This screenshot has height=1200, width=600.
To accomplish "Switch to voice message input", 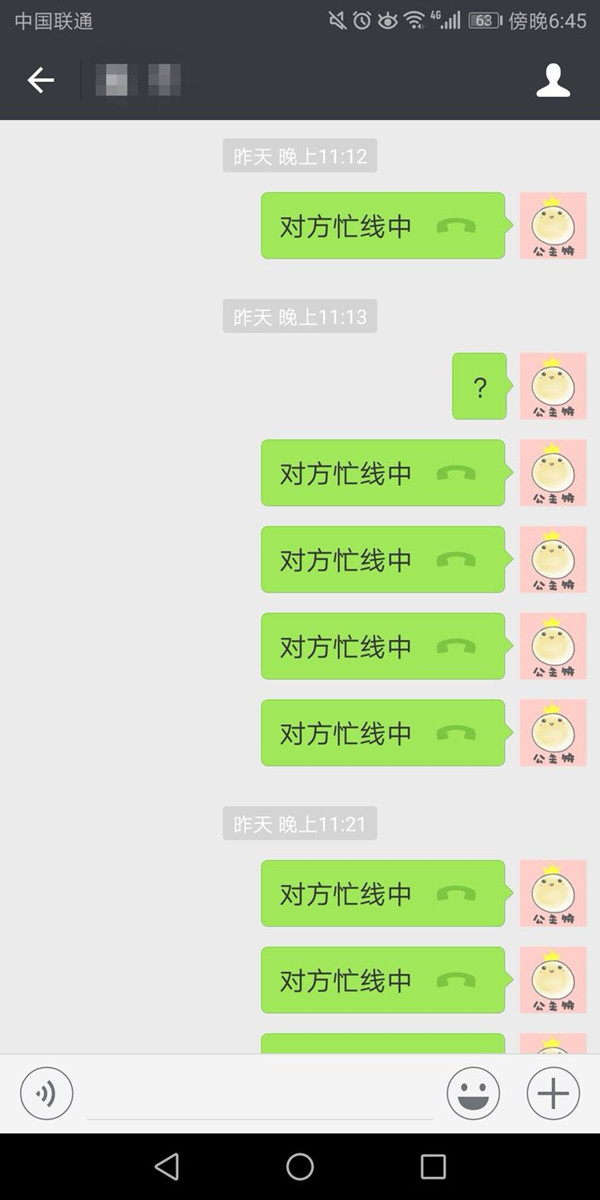I will 46,1093.
